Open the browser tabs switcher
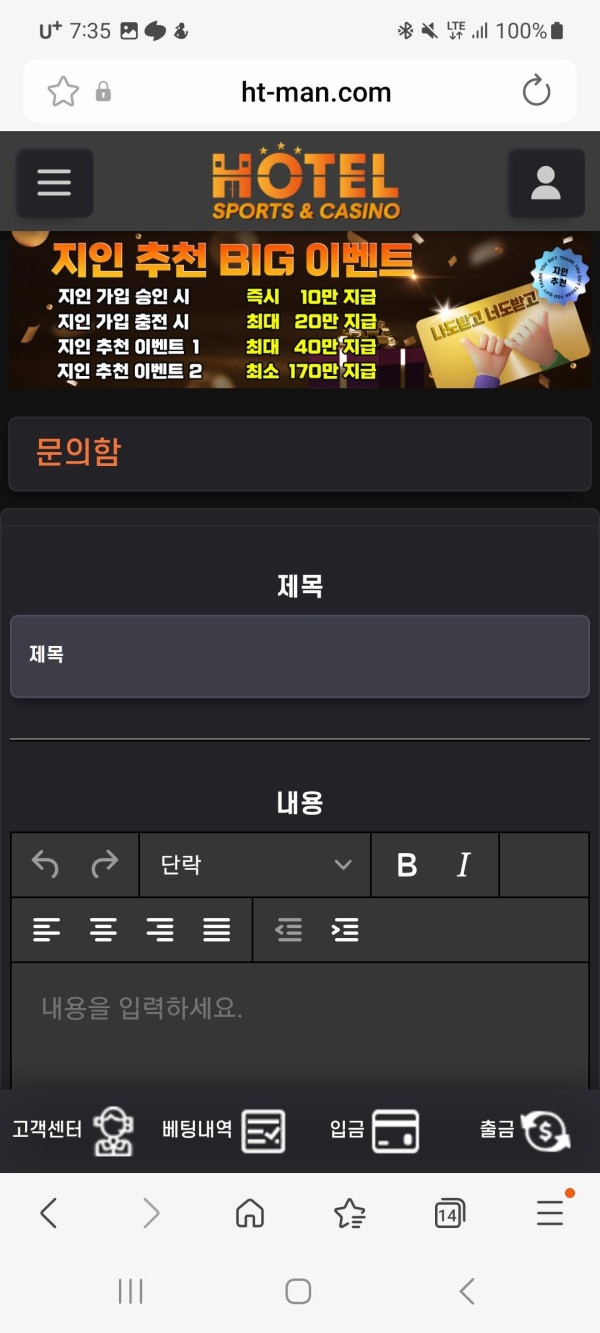600x1333 pixels. pos(449,1214)
